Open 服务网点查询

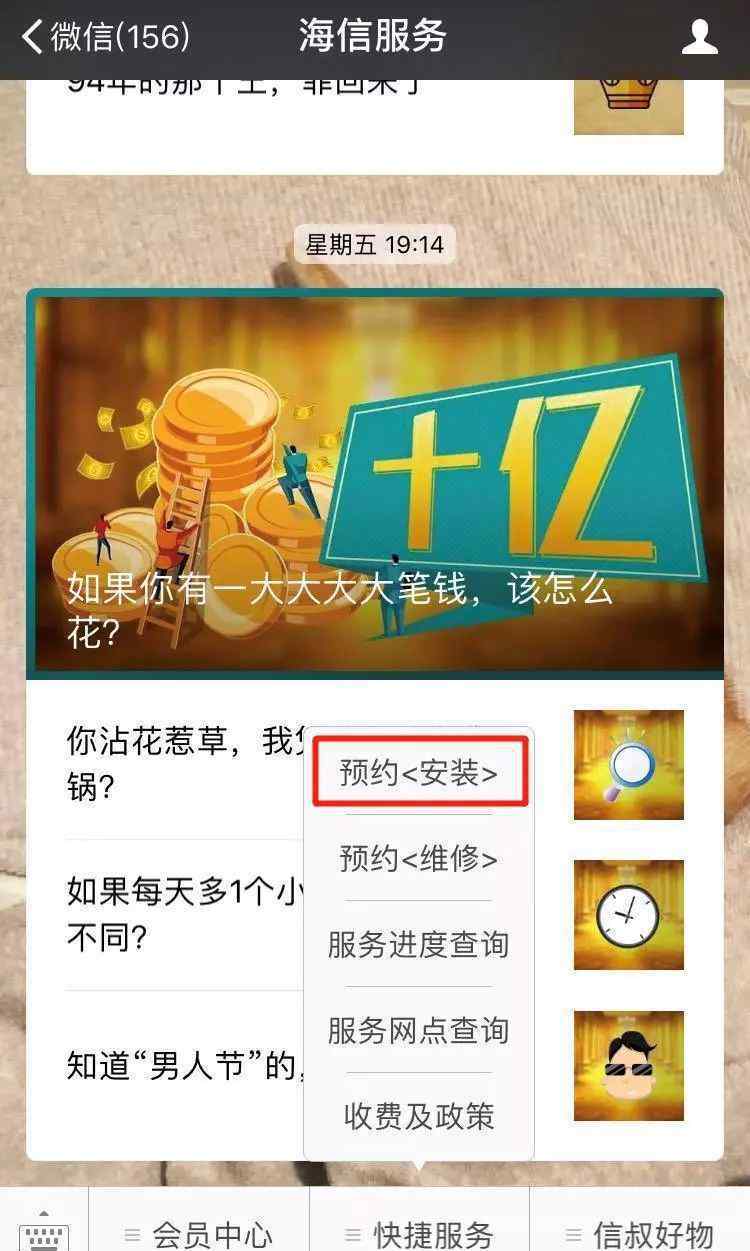tap(419, 1030)
